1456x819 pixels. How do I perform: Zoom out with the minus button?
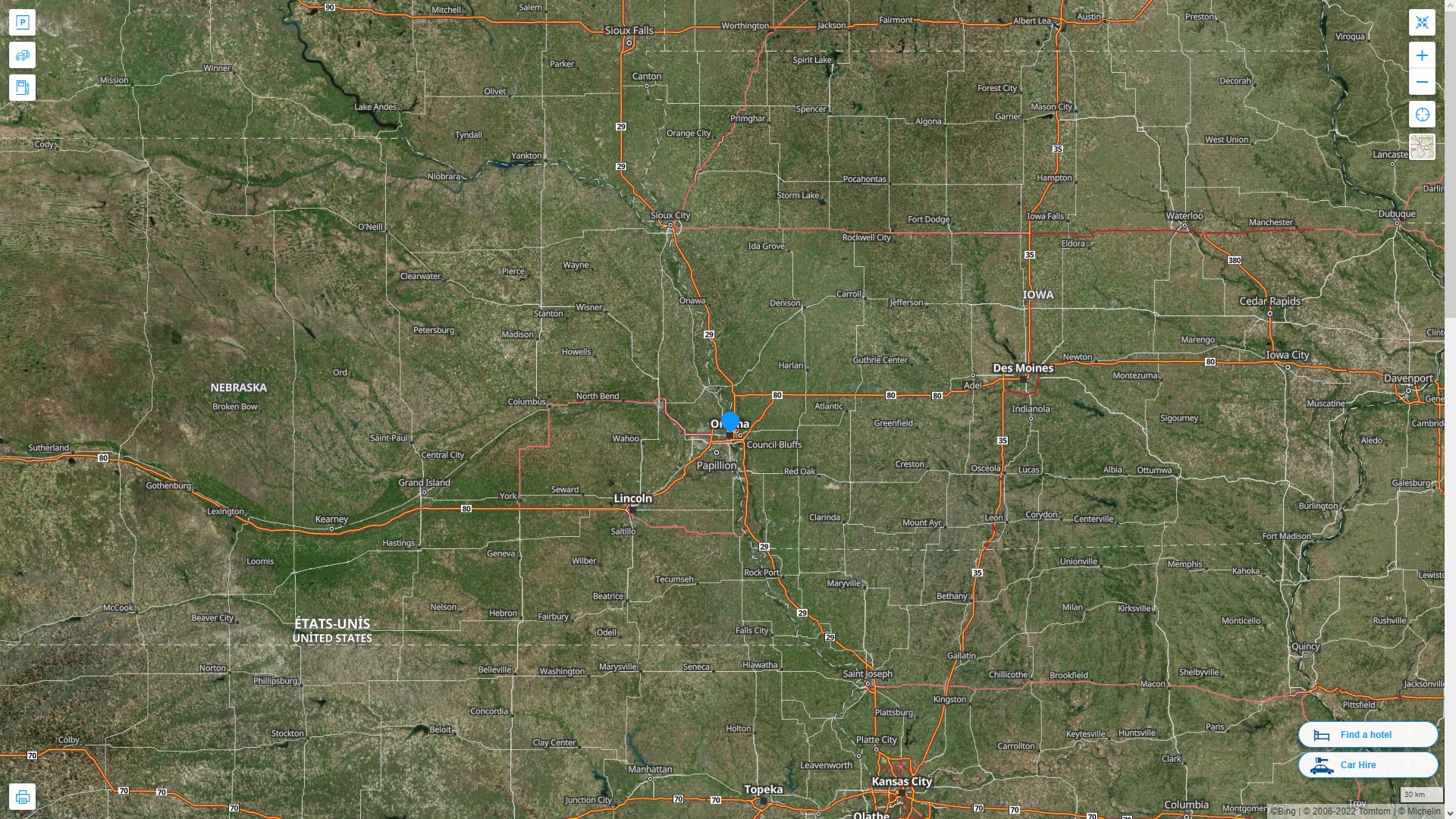click(x=1422, y=82)
